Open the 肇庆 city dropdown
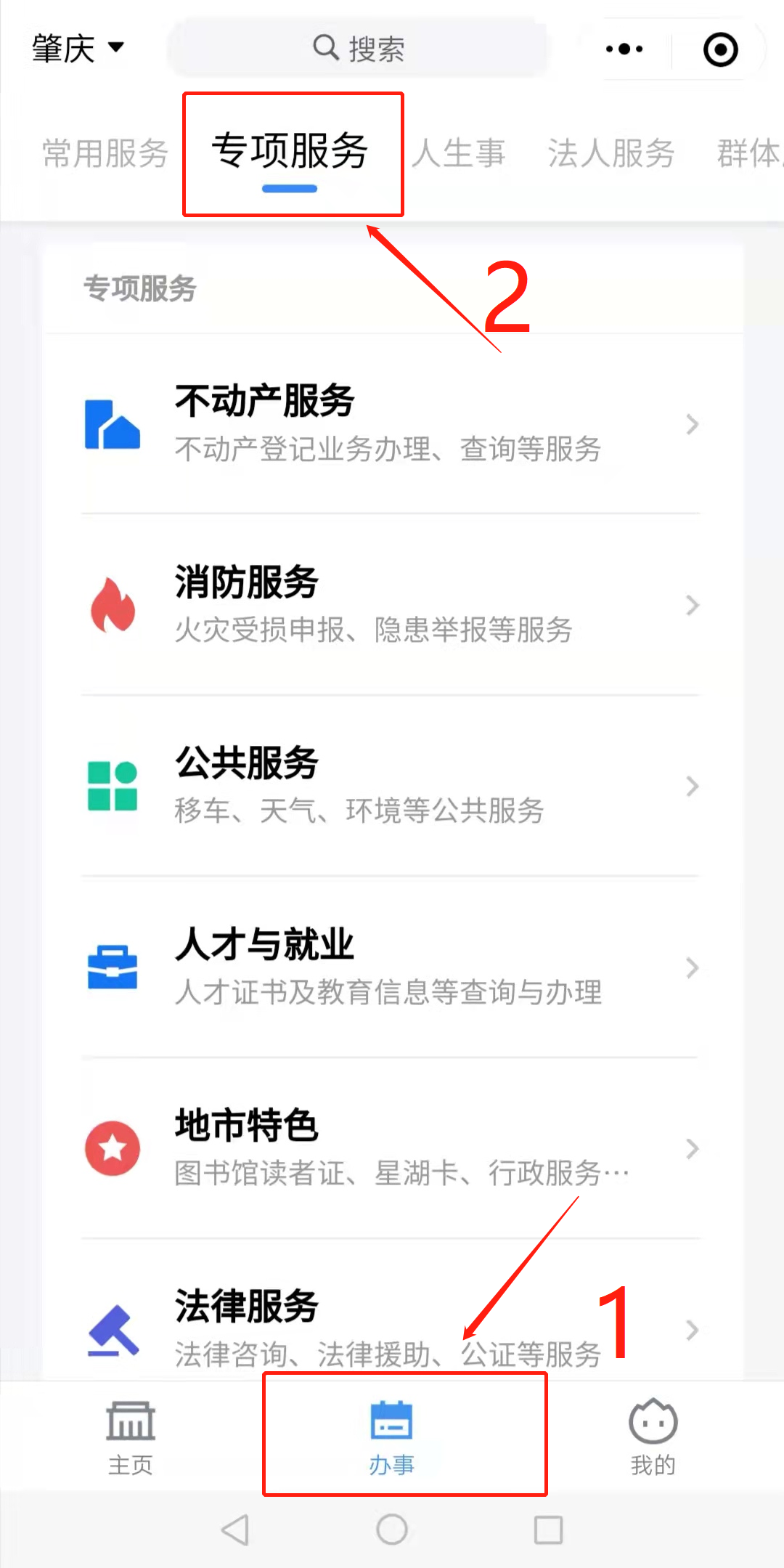This screenshot has height=1568, width=784. (x=77, y=49)
